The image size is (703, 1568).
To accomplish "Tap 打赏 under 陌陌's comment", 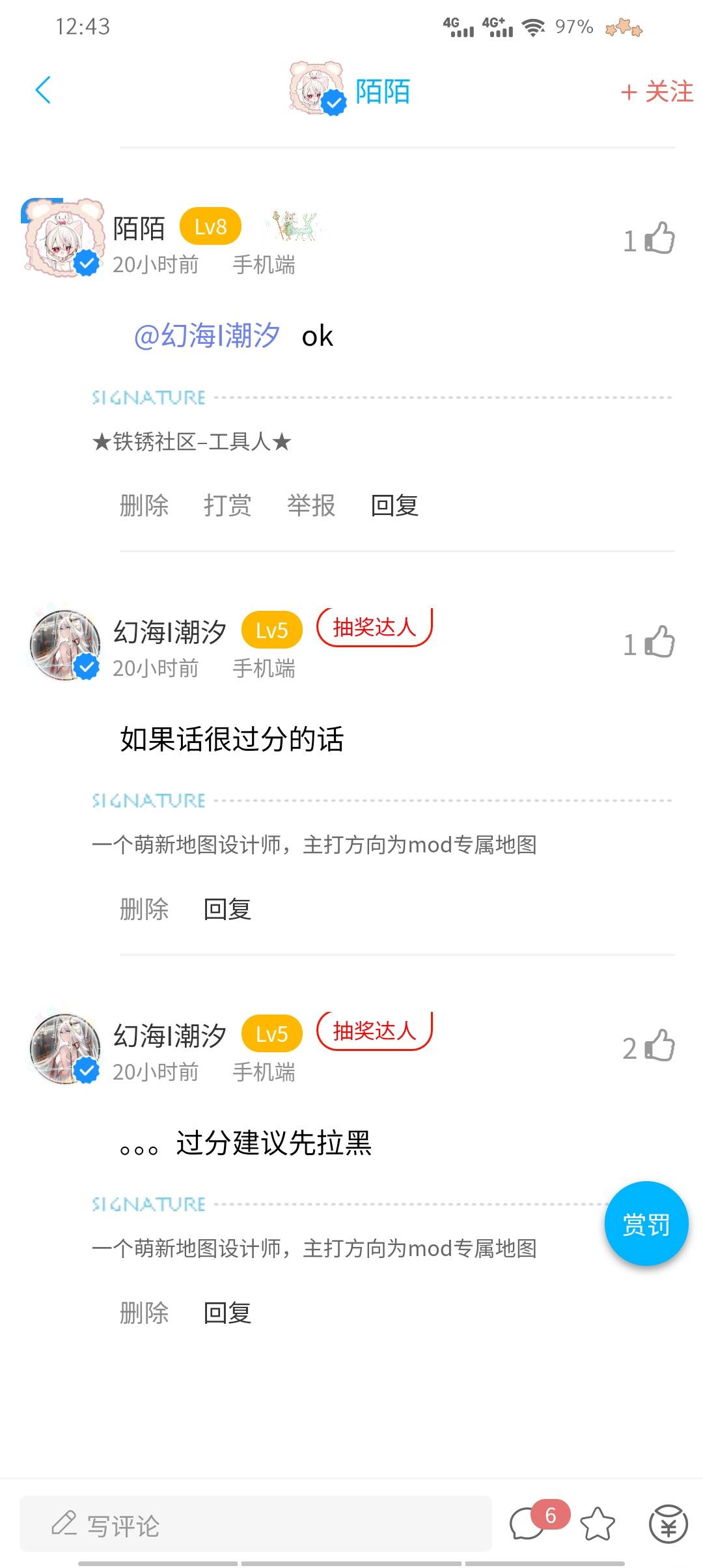I will 227,505.
